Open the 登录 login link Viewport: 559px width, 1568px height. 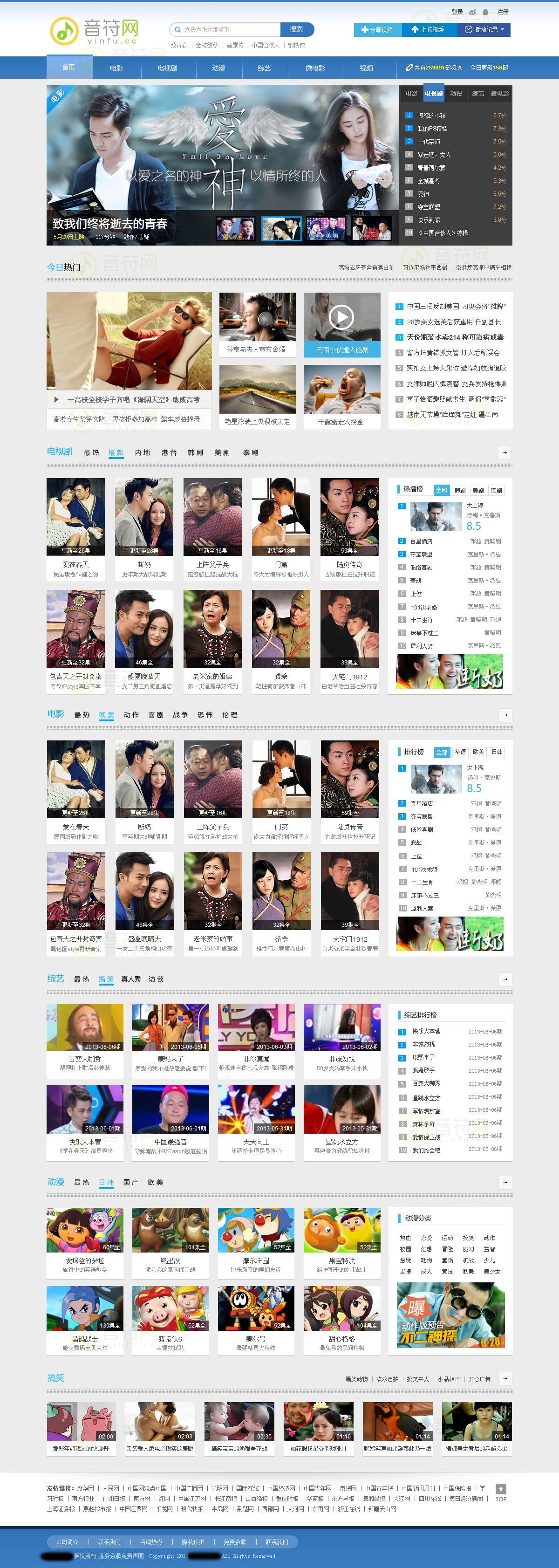pos(457,12)
